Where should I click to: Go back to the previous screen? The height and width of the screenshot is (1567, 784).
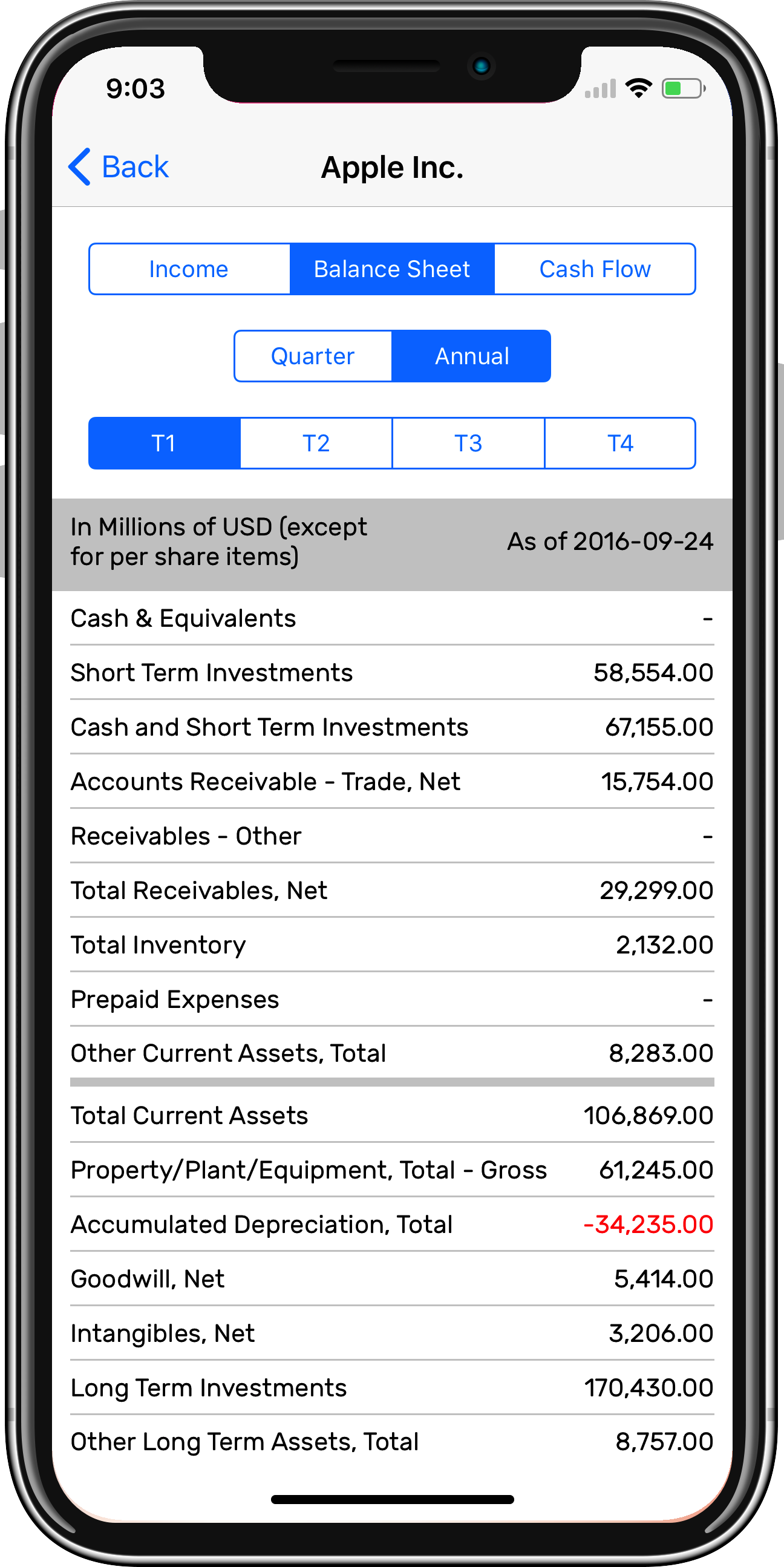tap(119, 166)
